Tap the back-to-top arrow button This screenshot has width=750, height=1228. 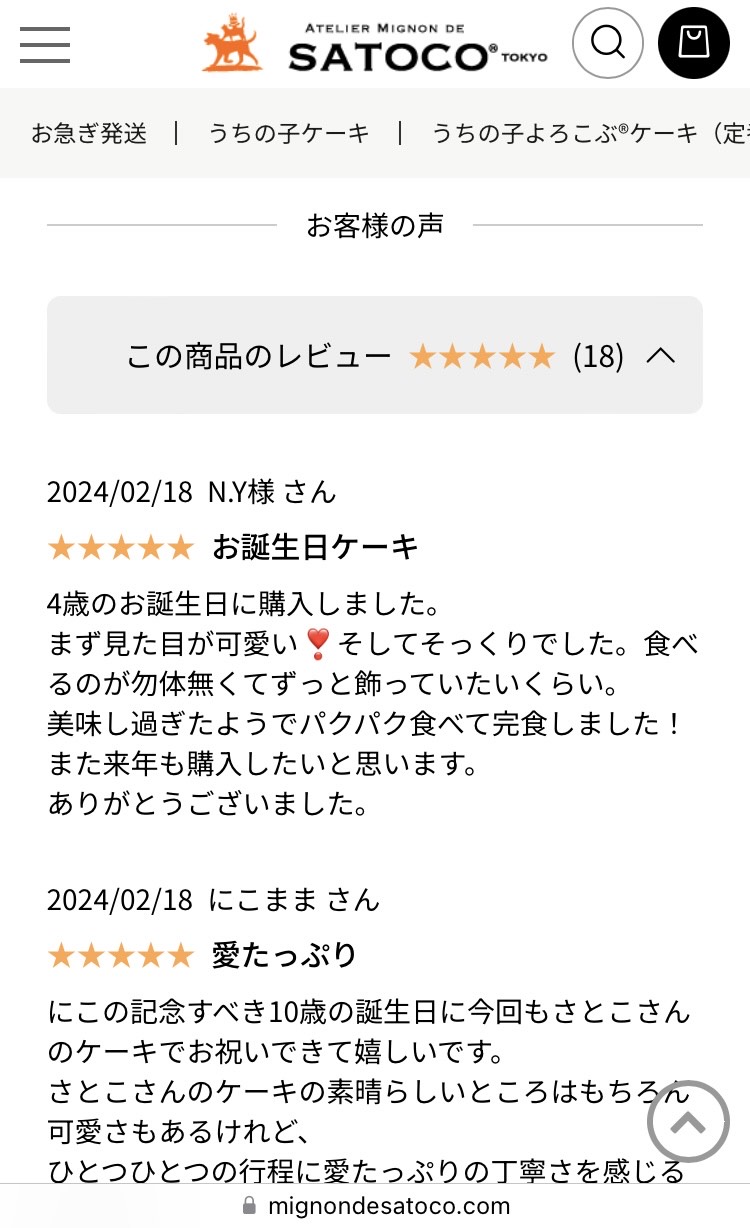pos(688,1122)
